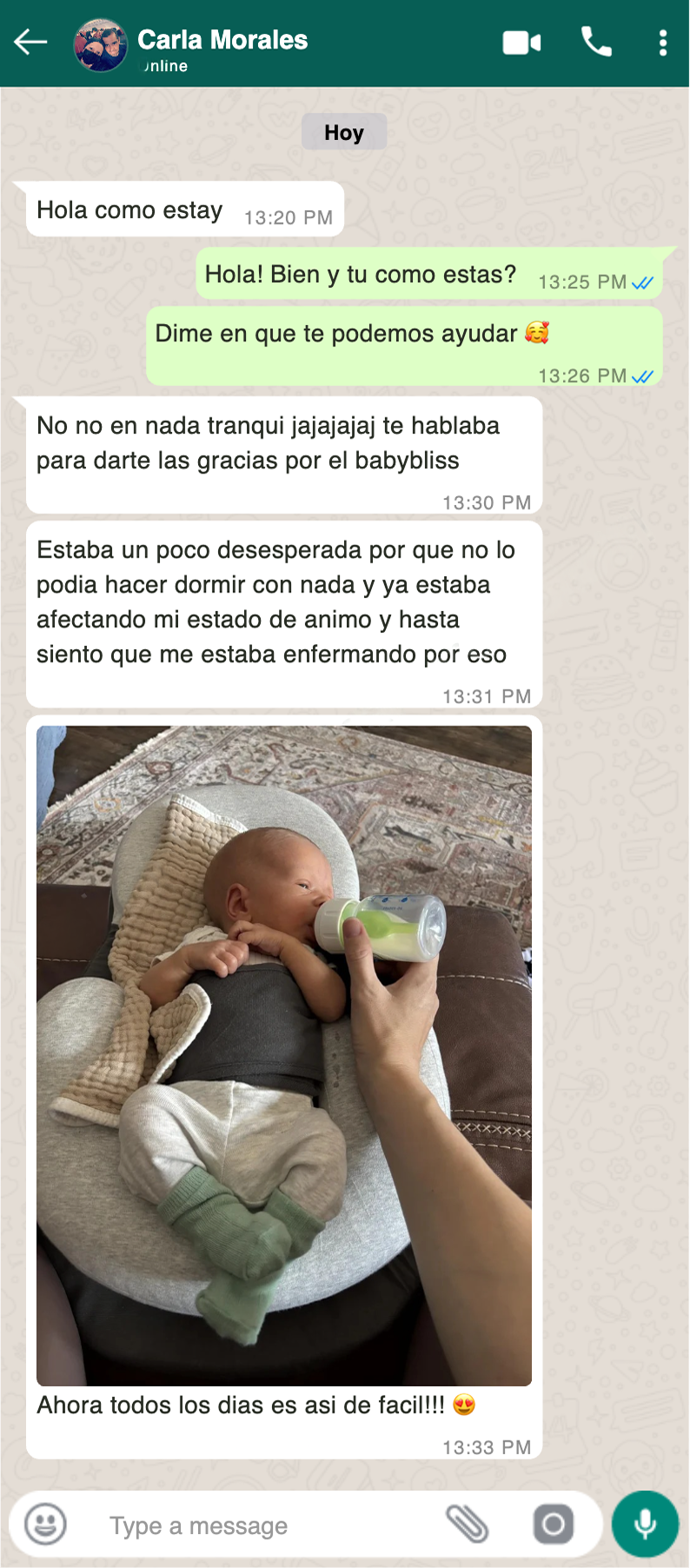The width and height of the screenshot is (690, 1568).
Task: Open the emoji picker
Action: coord(45,1525)
